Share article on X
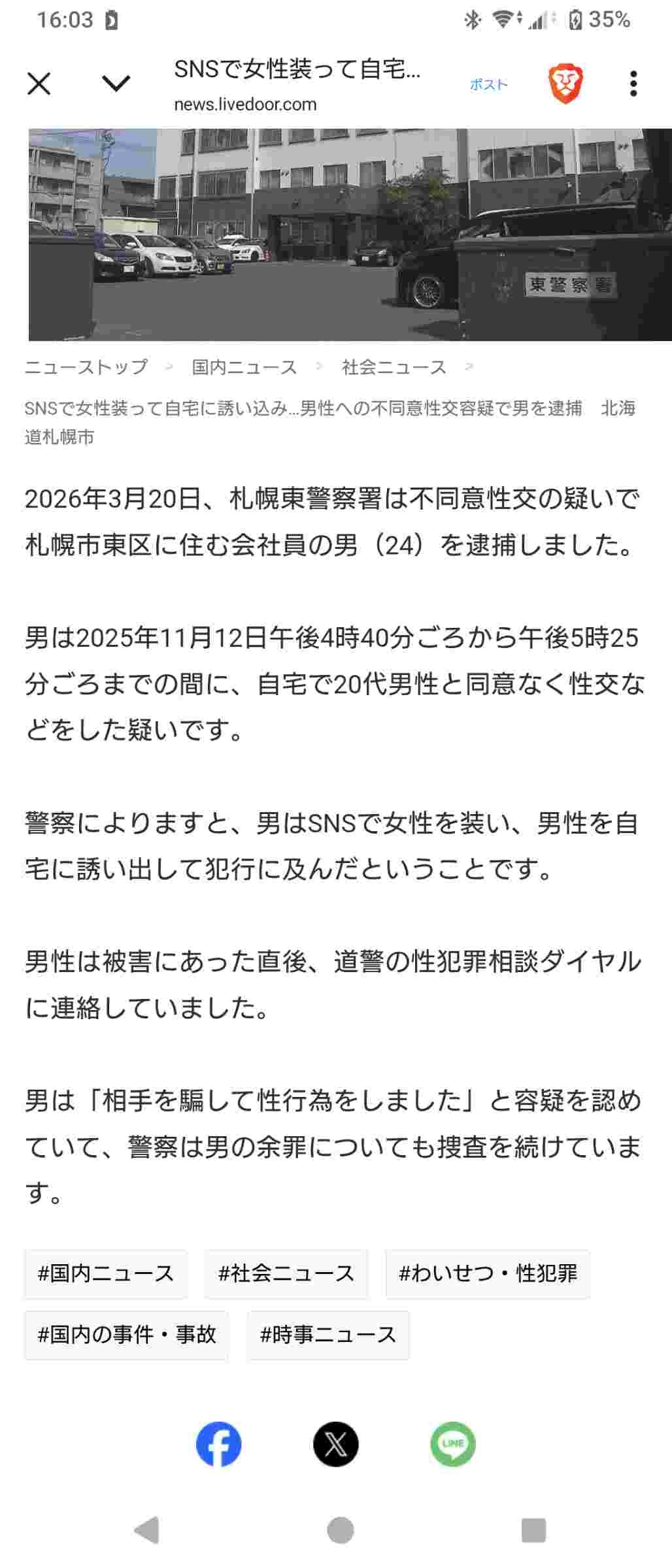Image resolution: width=672 pixels, height=1568 pixels. [336, 1444]
